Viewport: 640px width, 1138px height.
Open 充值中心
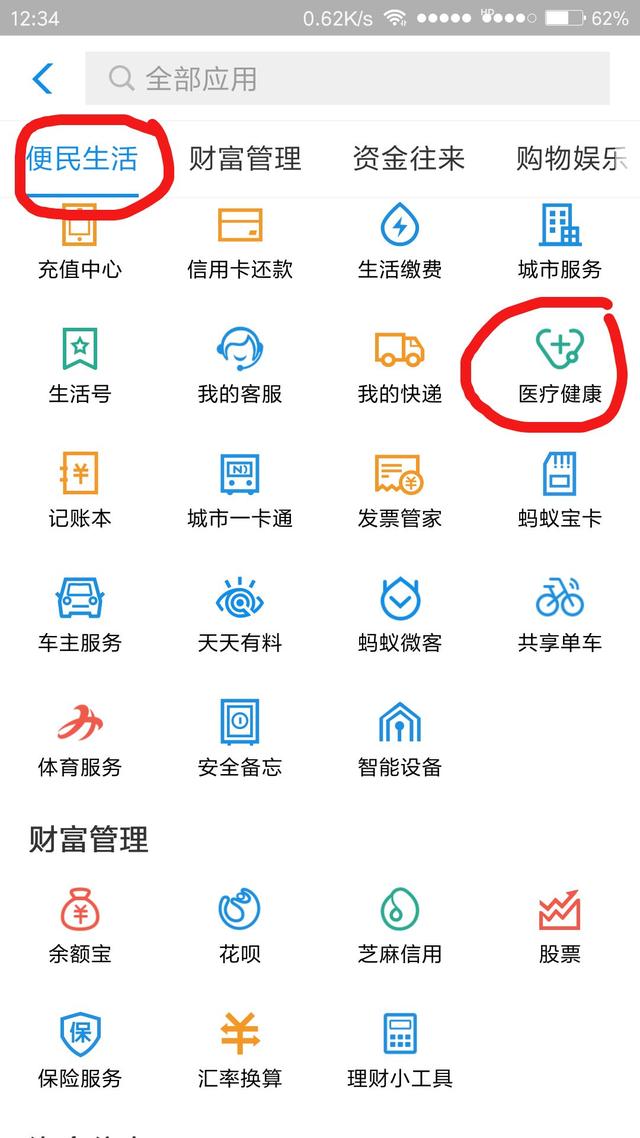tap(80, 243)
